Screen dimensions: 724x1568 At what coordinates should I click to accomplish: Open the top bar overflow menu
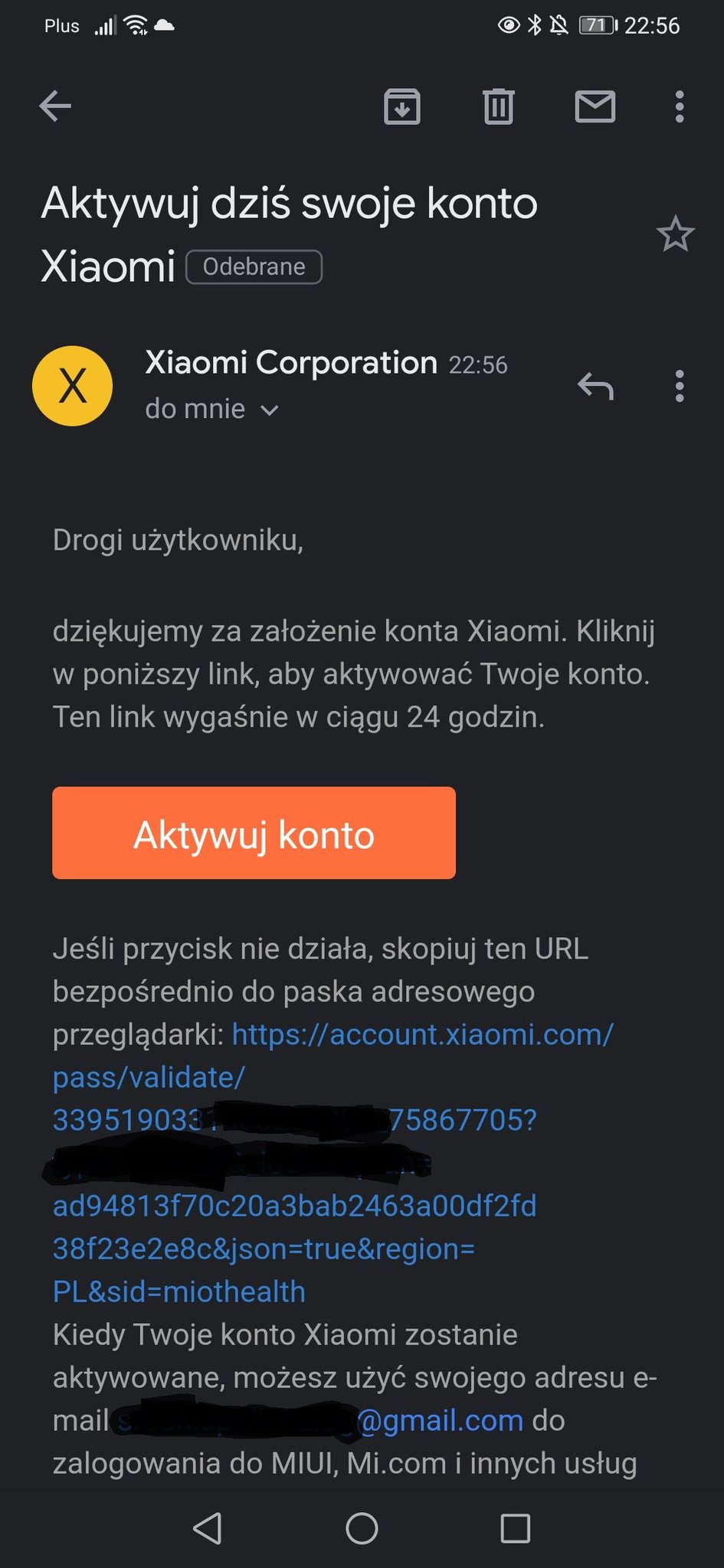[x=680, y=106]
